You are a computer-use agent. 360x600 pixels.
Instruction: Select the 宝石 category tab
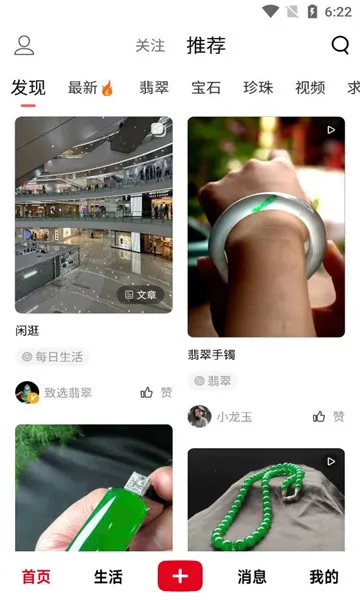click(x=206, y=88)
